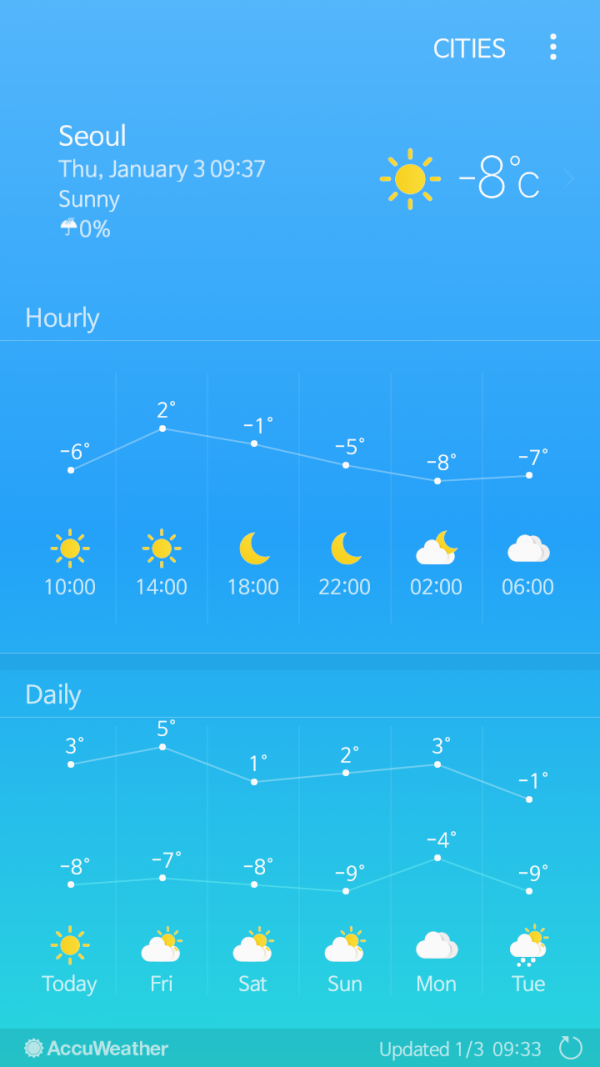The image size is (600, 1067).
Task: Open the AccuWeather link
Action: point(96,1048)
